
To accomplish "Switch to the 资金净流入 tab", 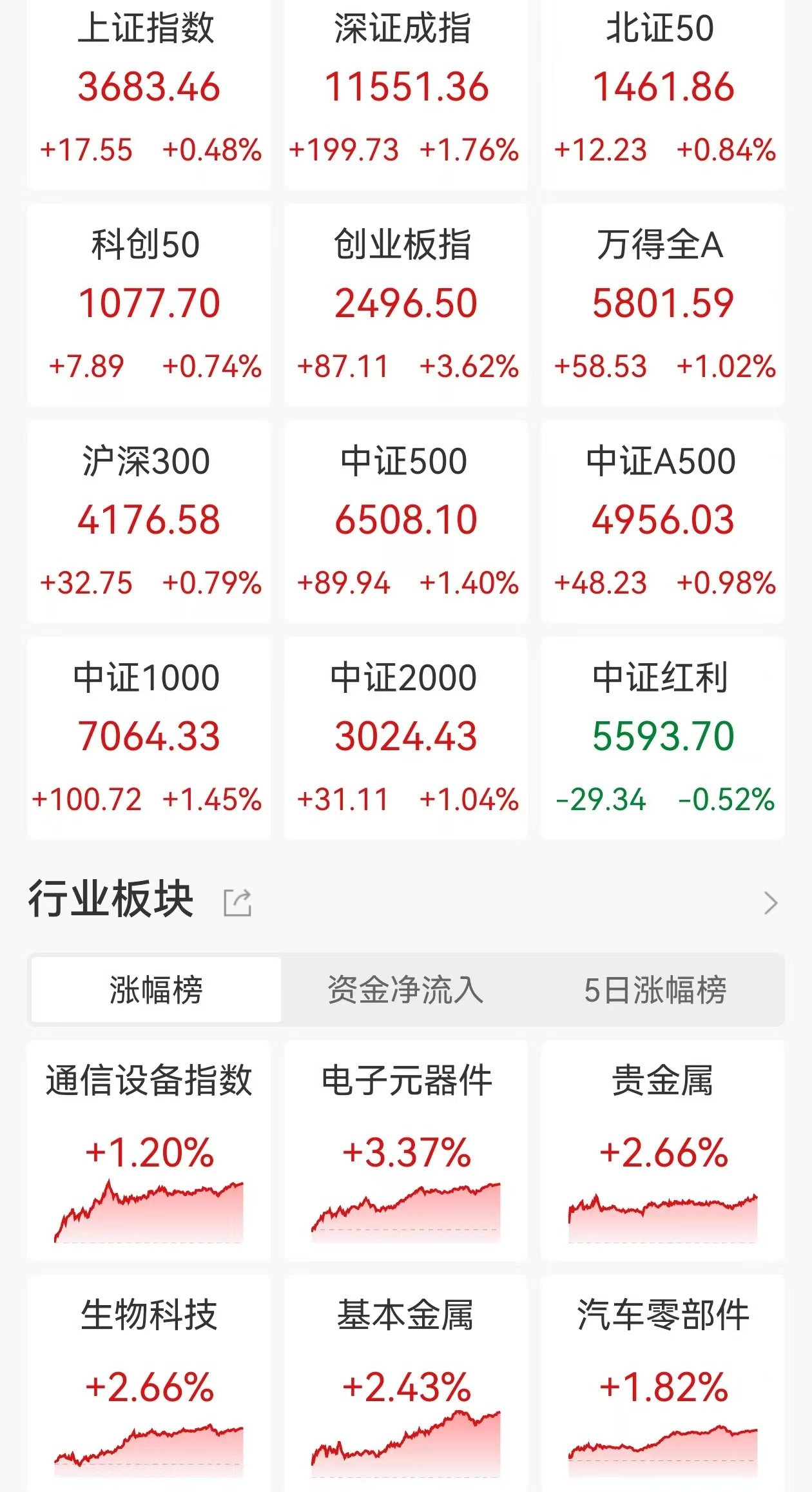I will click(x=405, y=990).
